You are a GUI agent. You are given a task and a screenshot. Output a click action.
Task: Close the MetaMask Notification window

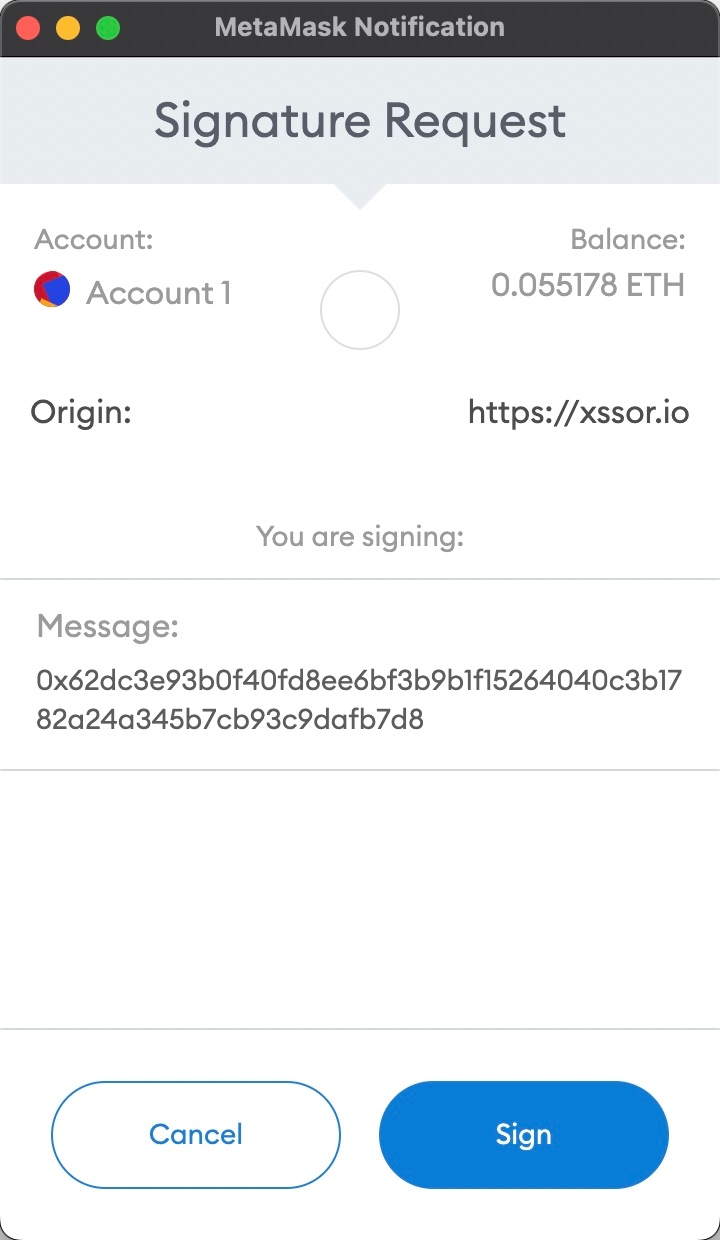coord(28,28)
